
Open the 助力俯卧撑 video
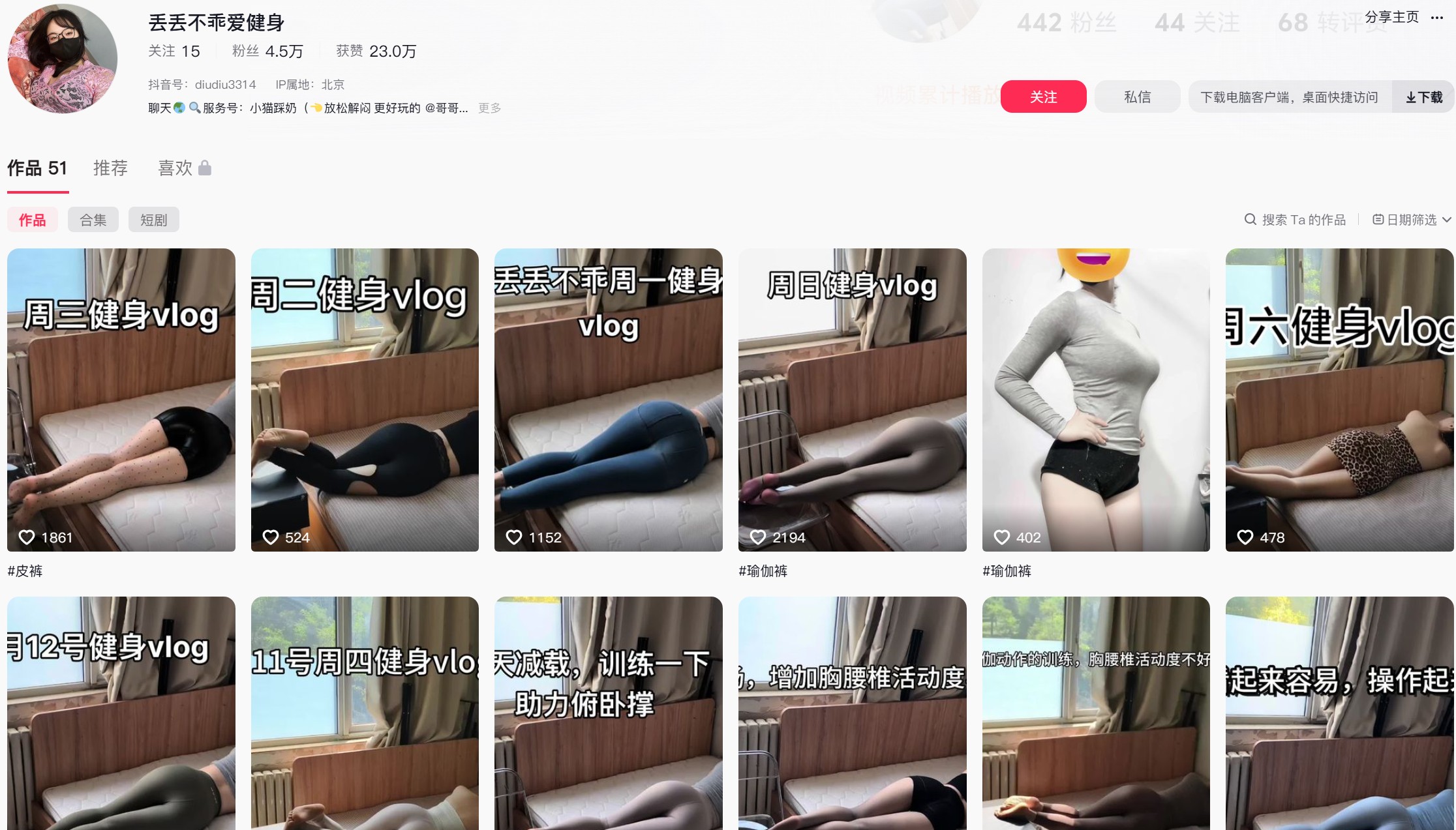pyautogui.click(x=608, y=713)
